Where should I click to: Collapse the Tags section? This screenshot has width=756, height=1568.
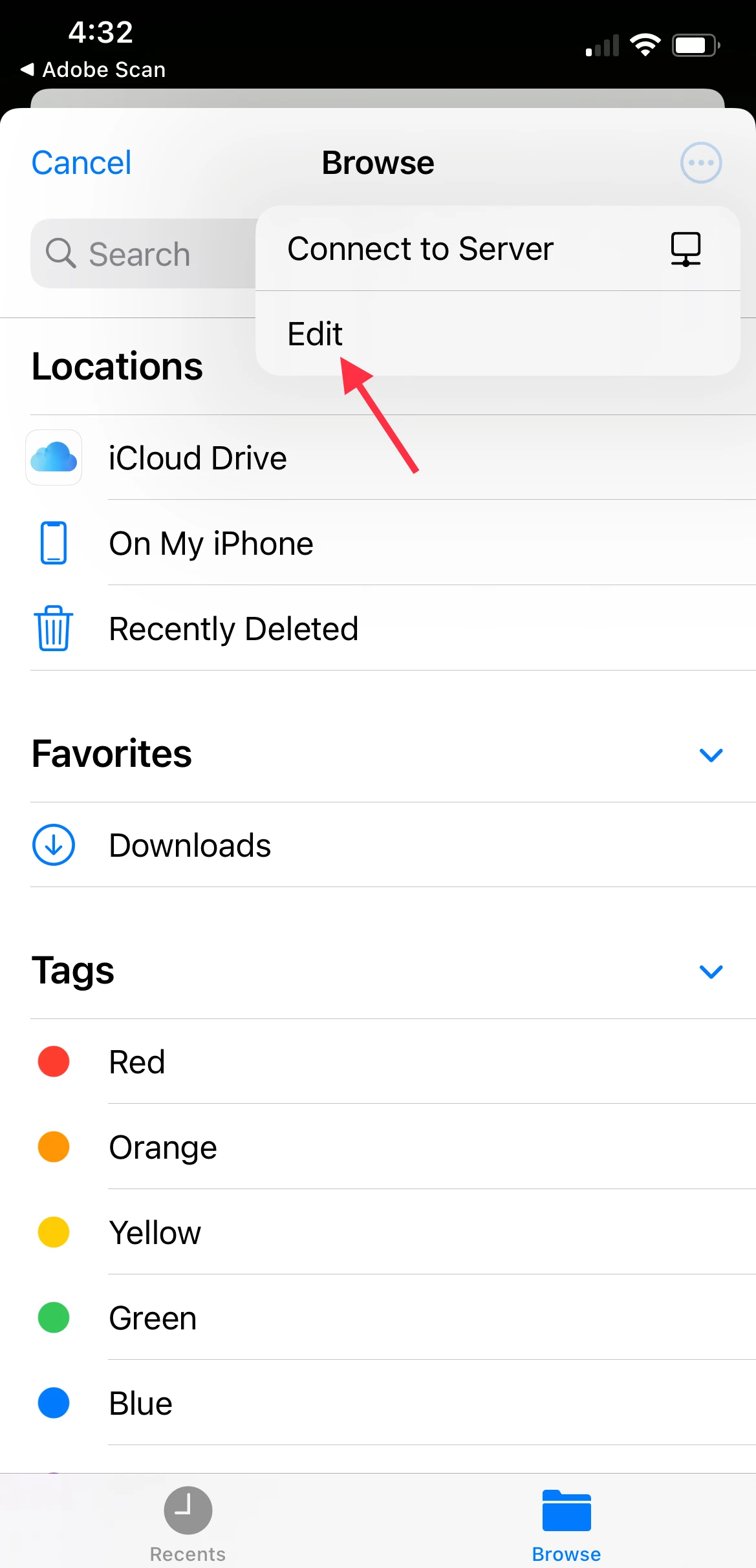[711, 971]
